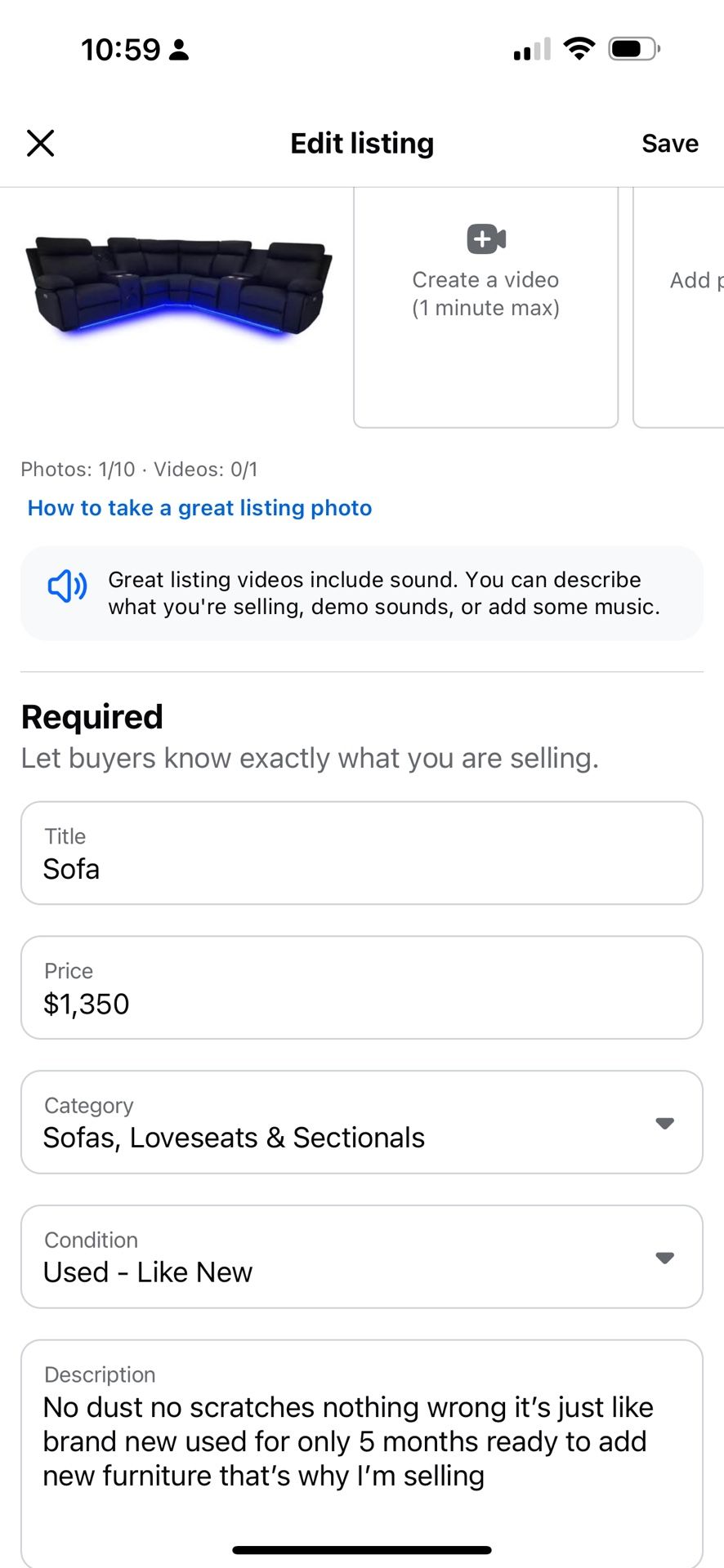Tap the Save button
Viewport: 724px width, 1568px height.
pyautogui.click(x=669, y=143)
